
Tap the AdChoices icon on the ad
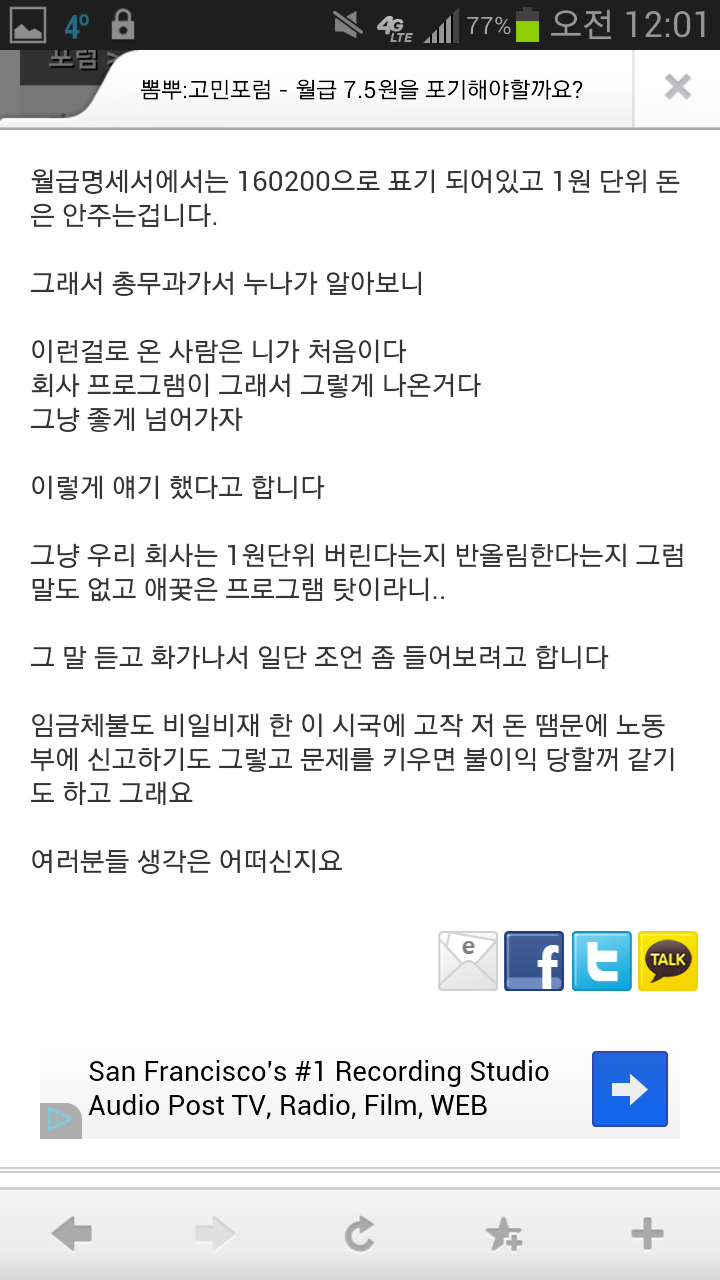60,1120
